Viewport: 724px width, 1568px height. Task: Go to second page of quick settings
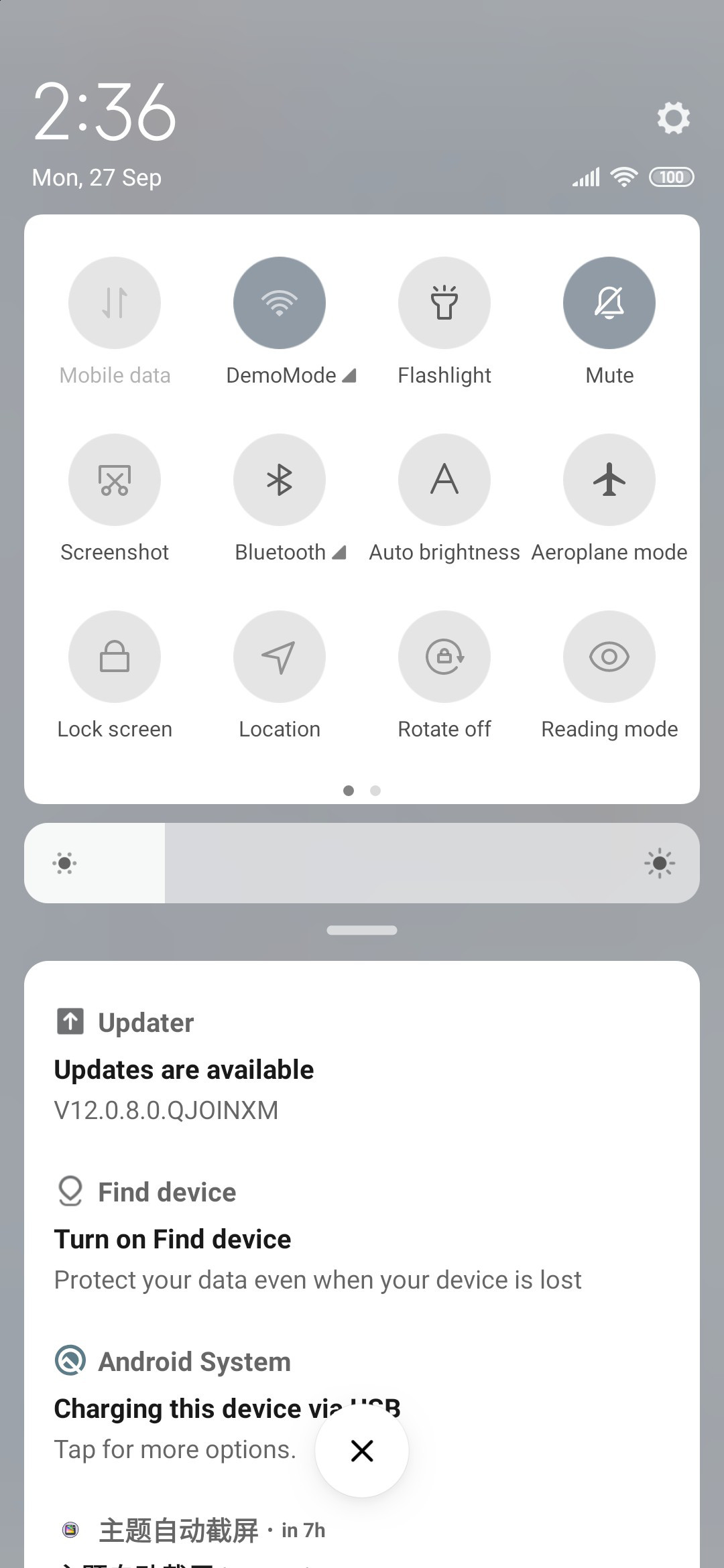pos(375,791)
